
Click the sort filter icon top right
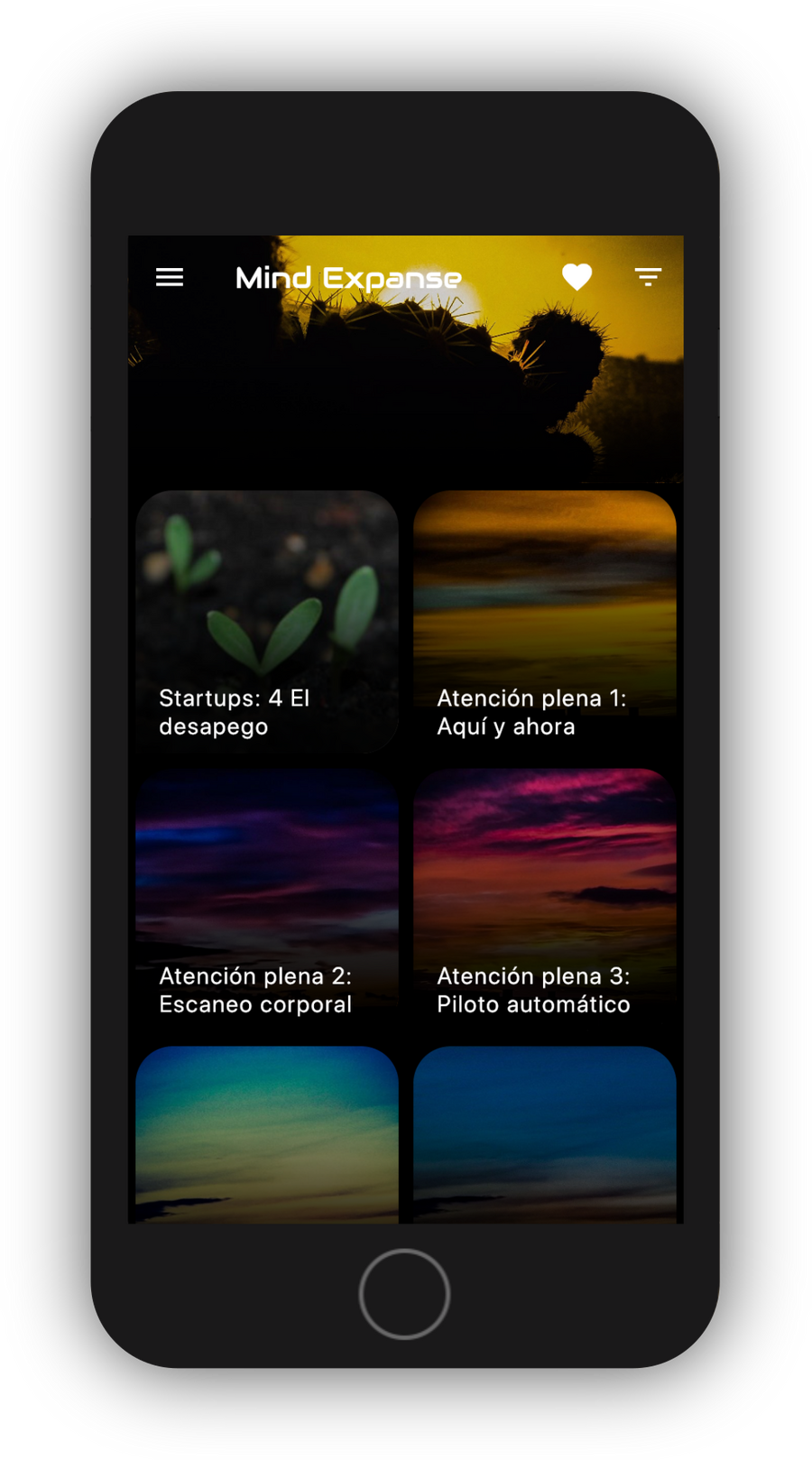[649, 277]
